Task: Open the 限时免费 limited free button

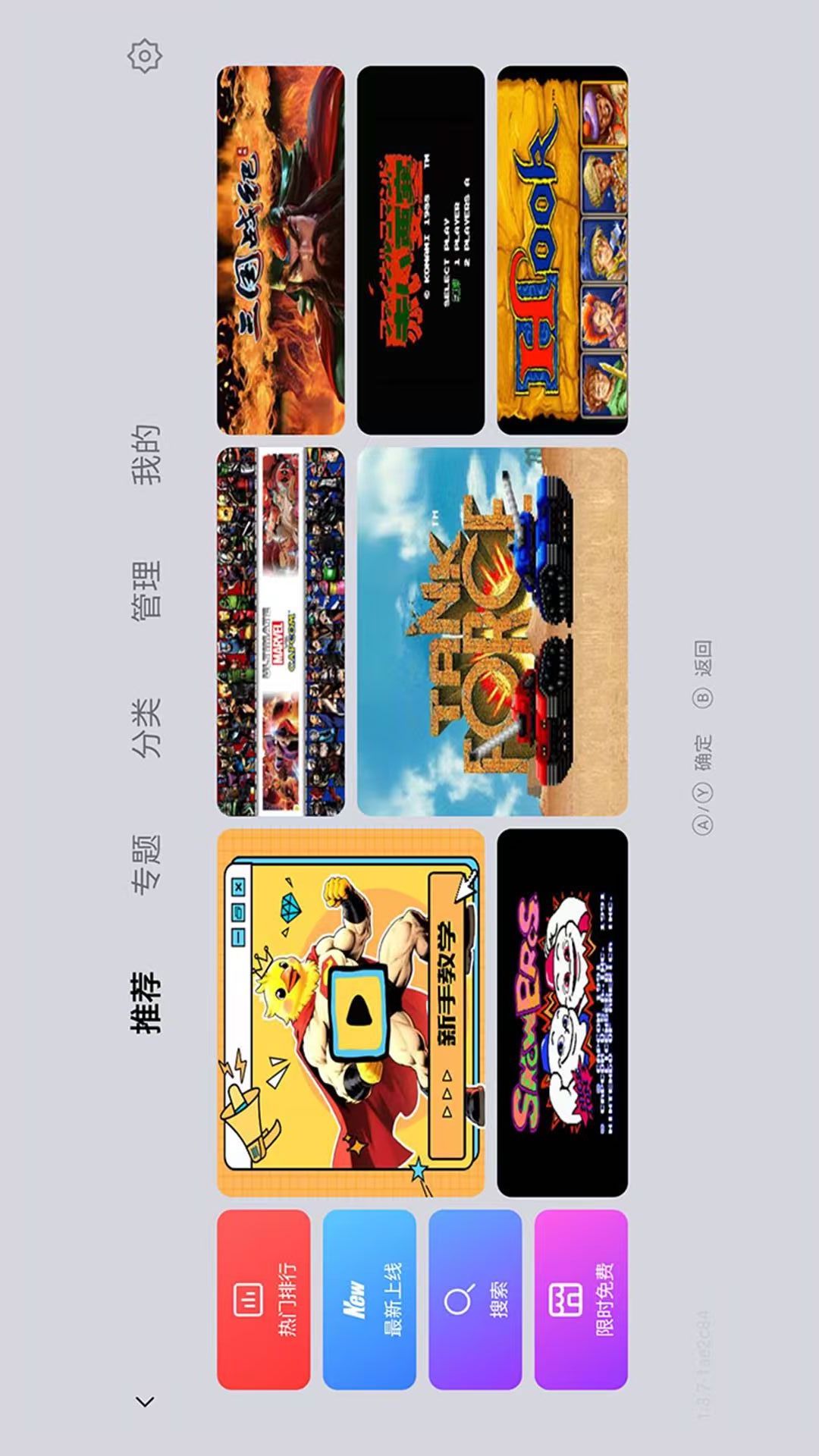Action: pos(581,1299)
